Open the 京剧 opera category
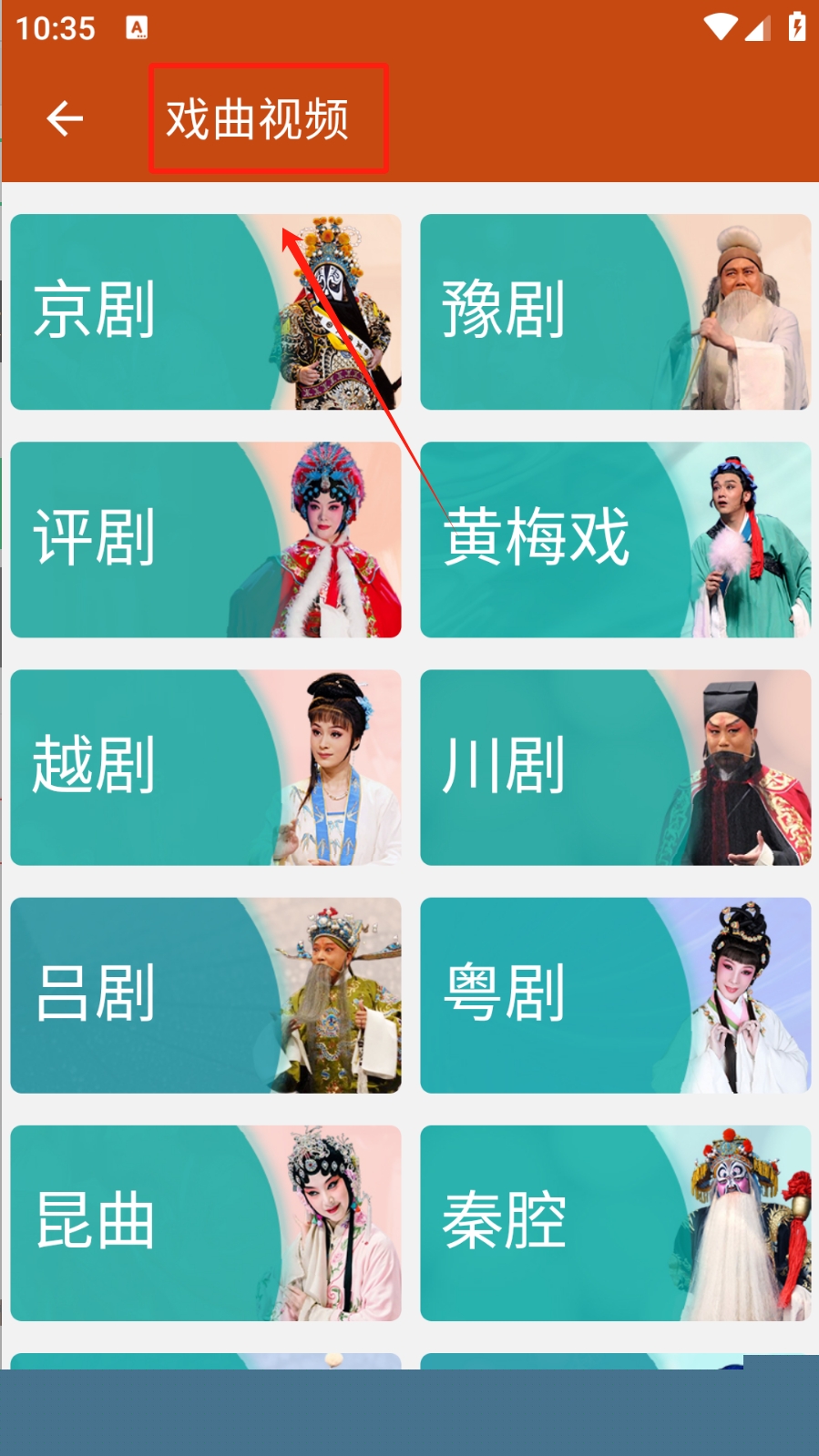The image size is (819, 1456). 205,311
